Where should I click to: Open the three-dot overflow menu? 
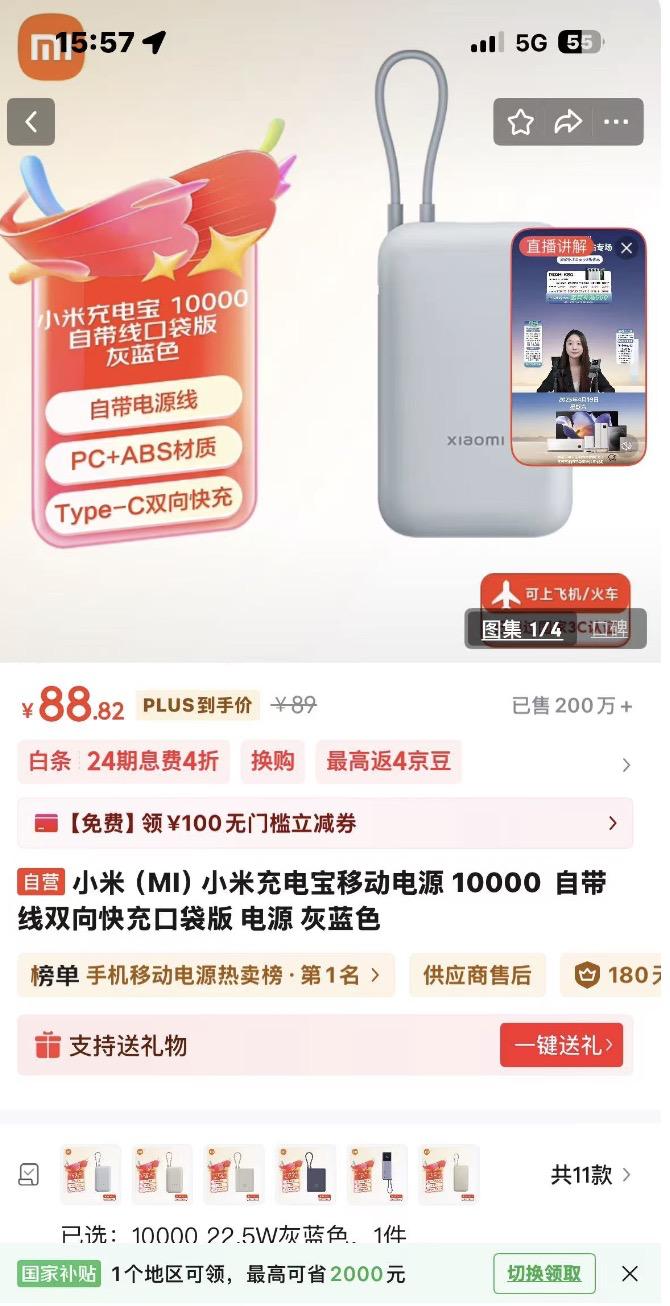tap(616, 122)
